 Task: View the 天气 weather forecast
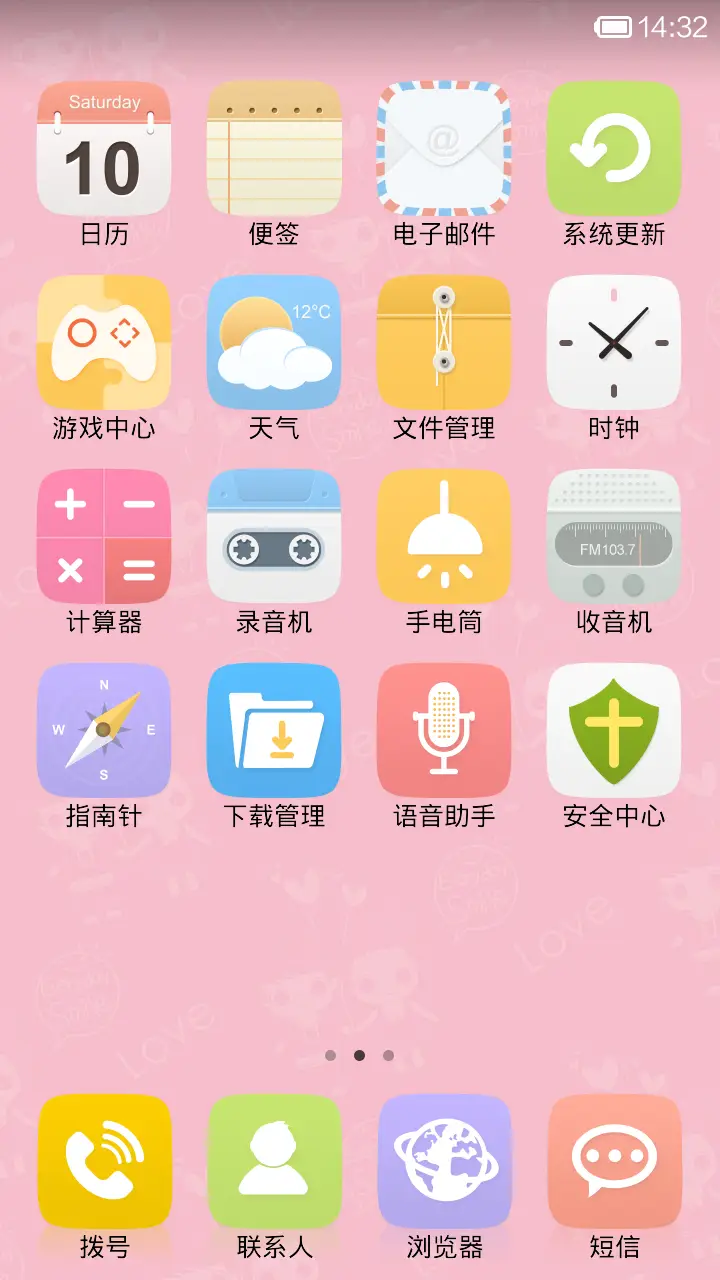coord(274,342)
